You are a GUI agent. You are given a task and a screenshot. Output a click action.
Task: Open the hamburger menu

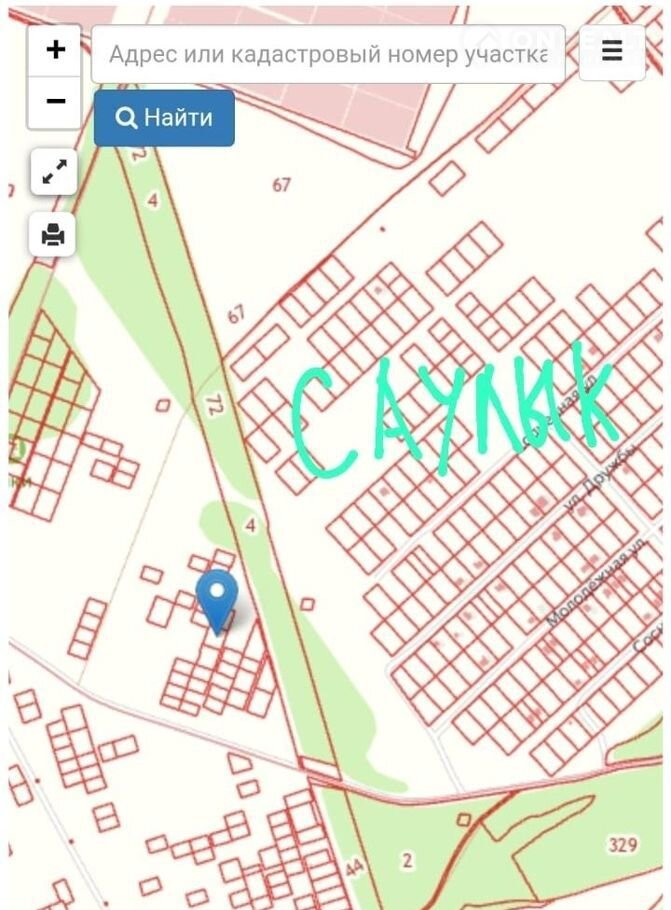(612, 52)
